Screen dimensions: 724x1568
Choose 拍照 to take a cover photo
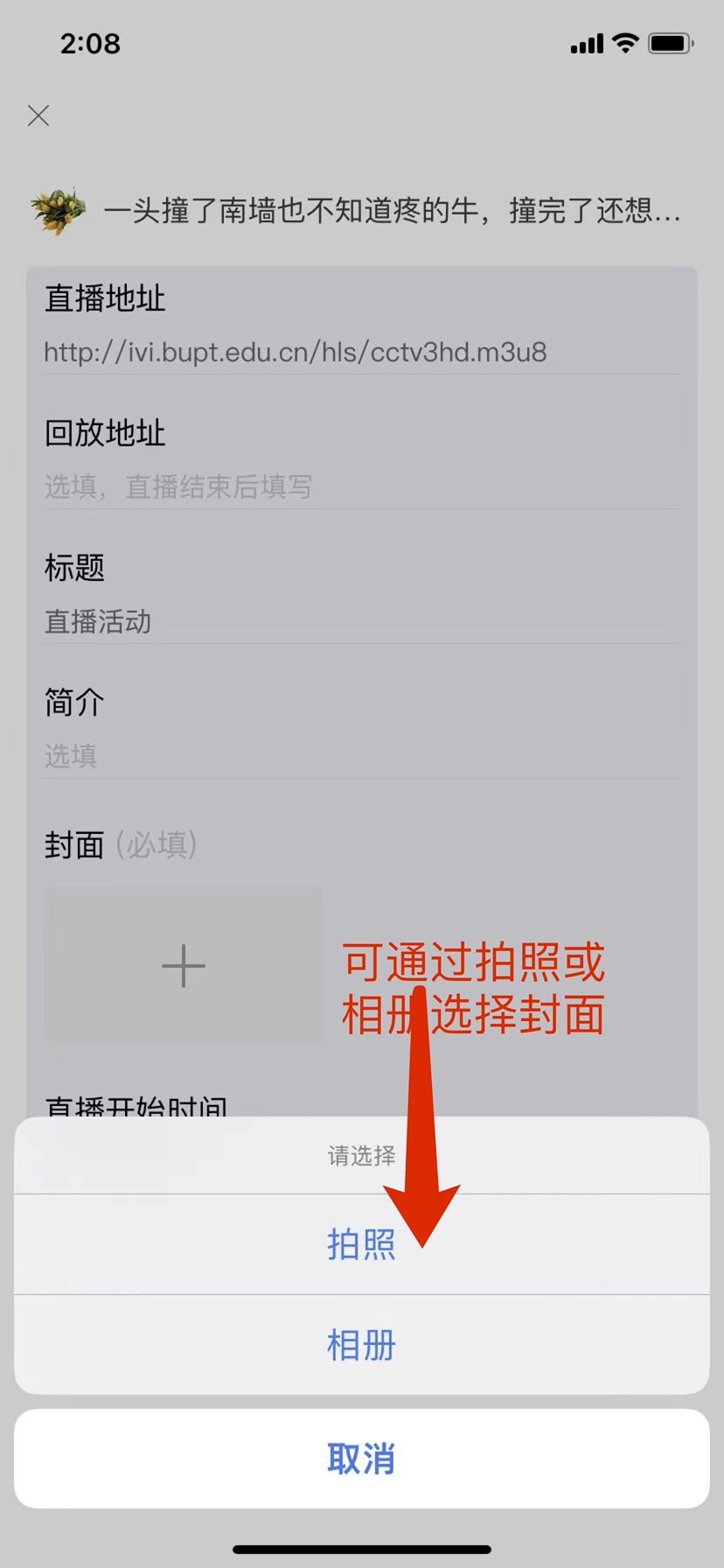[361, 1243]
